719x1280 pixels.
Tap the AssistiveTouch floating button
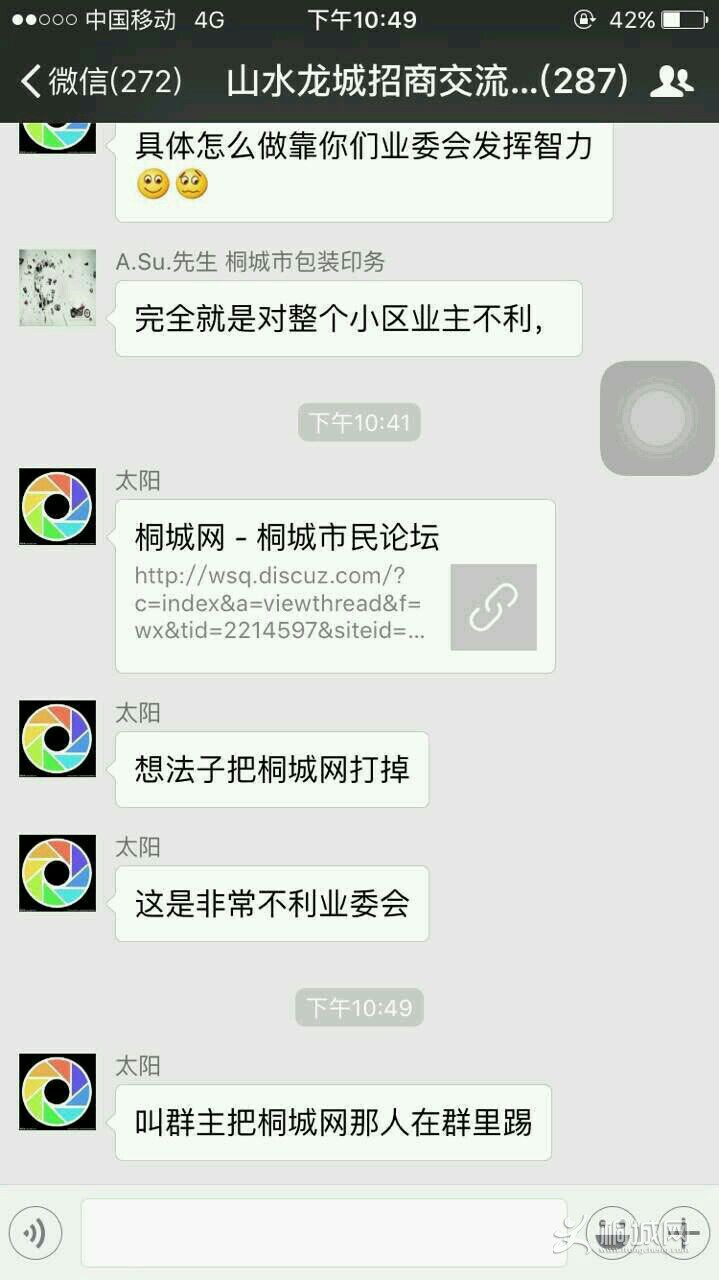tap(657, 418)
